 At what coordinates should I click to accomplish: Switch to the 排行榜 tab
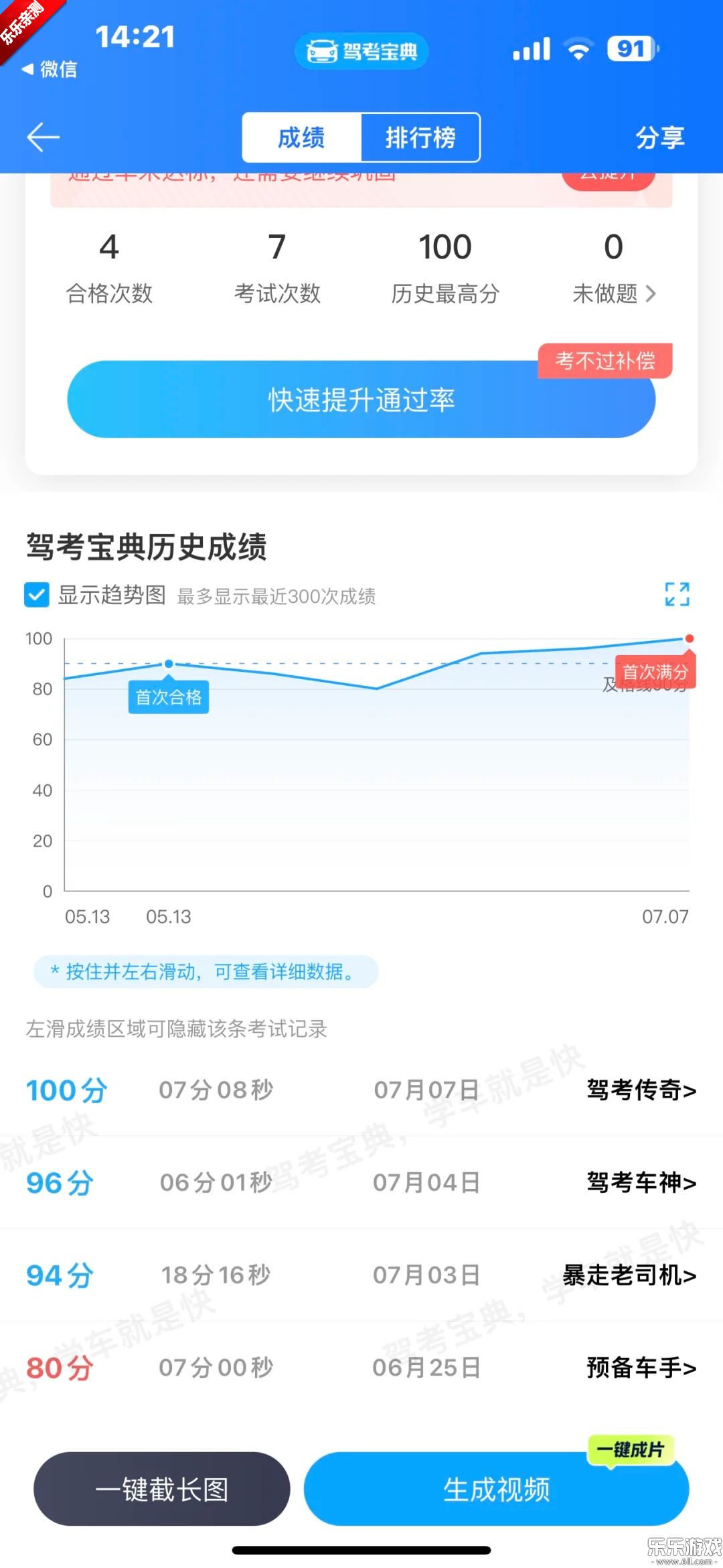pyautogui.click(x=420, y=137)
